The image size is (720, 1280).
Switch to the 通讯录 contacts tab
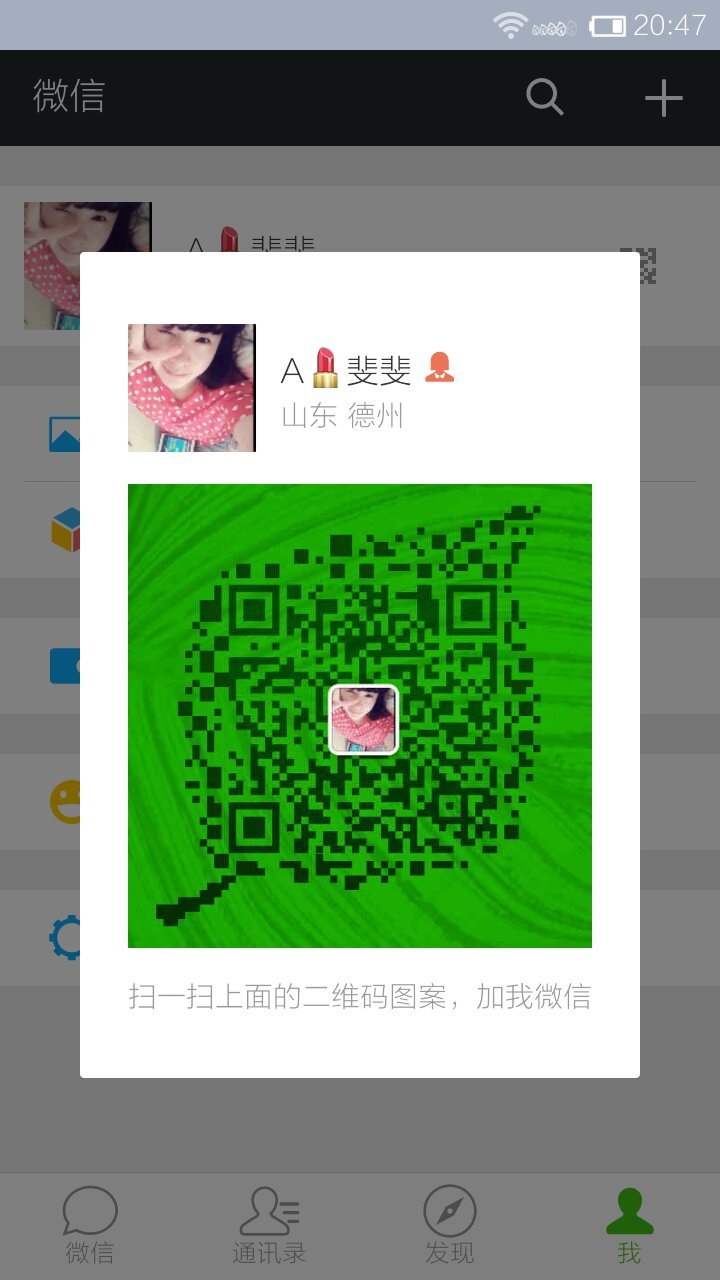coord(270,1225)
